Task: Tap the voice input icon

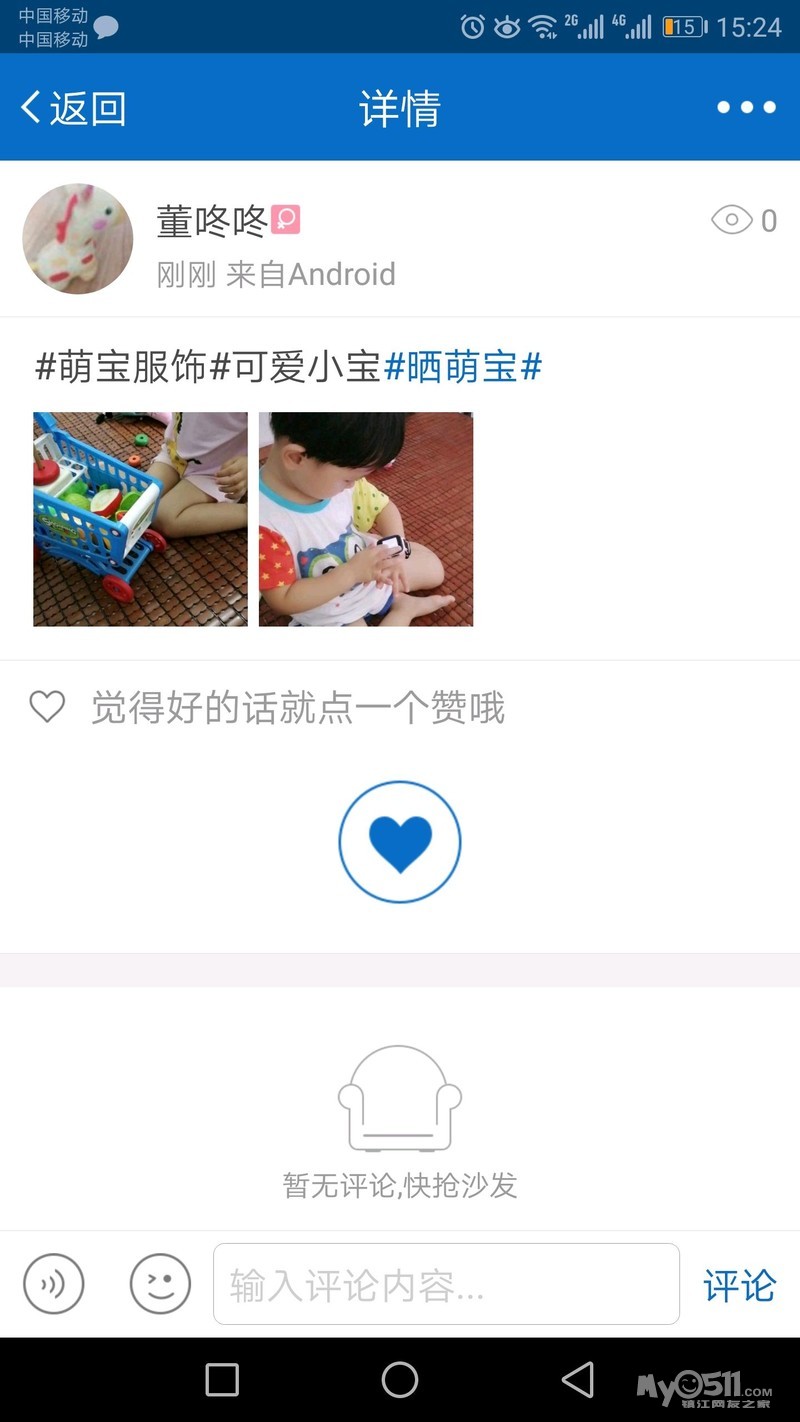Action: point(54,1284)
